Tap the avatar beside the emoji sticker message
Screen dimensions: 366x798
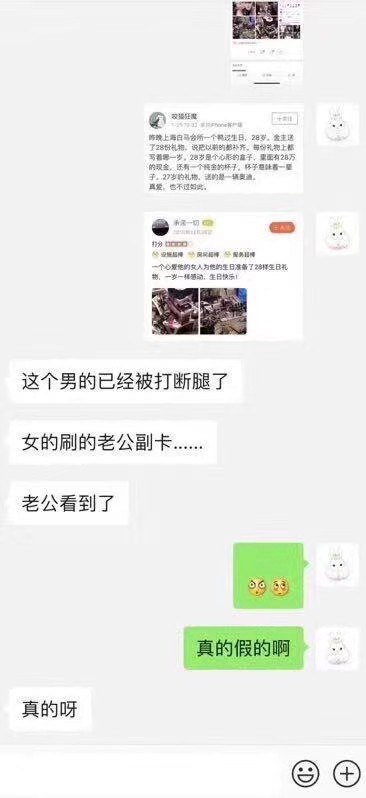334,564
